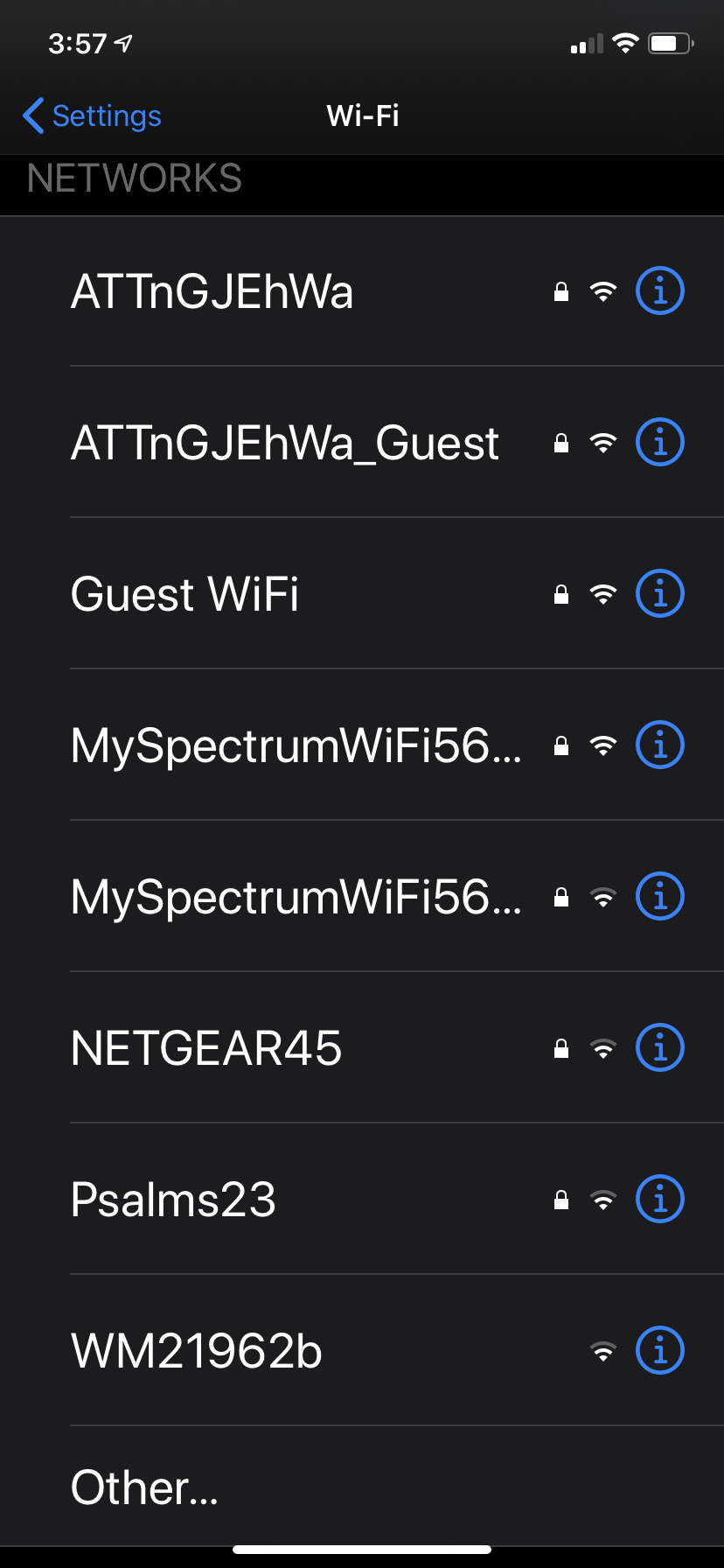This screenshot has height=1568, width=724.
Task: Open Psalms23 network details
Action: point(659,1199)
